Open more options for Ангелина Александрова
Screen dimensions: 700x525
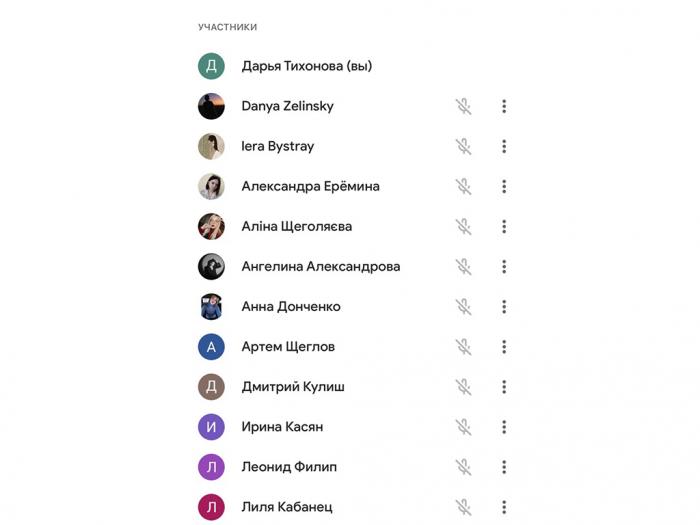504,266
